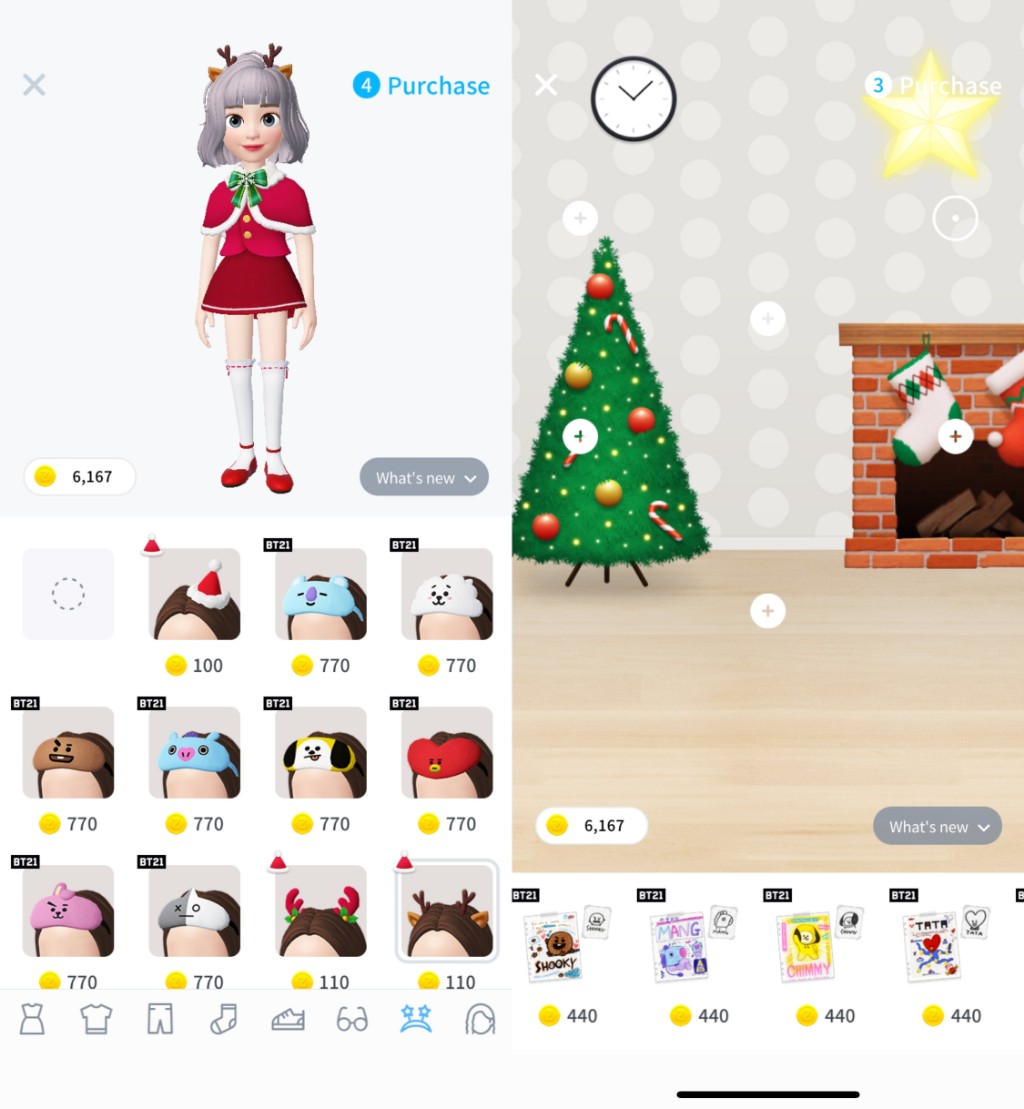The width and height of the screenshot is (1024, 1109).
Task: Pick the brown Shooky BT21 headband
Action: pos(68,753)
